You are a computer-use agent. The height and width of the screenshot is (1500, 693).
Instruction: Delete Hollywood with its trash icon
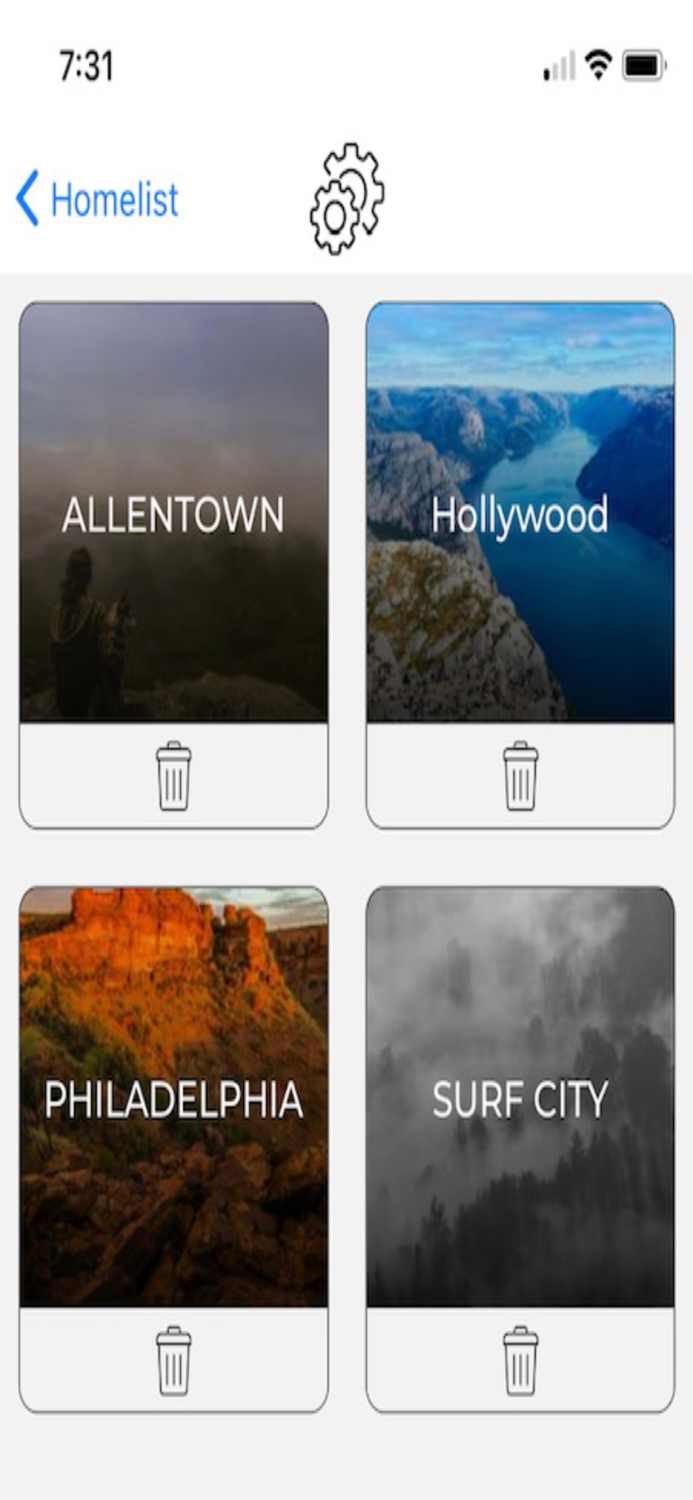(x=520, y=776)
